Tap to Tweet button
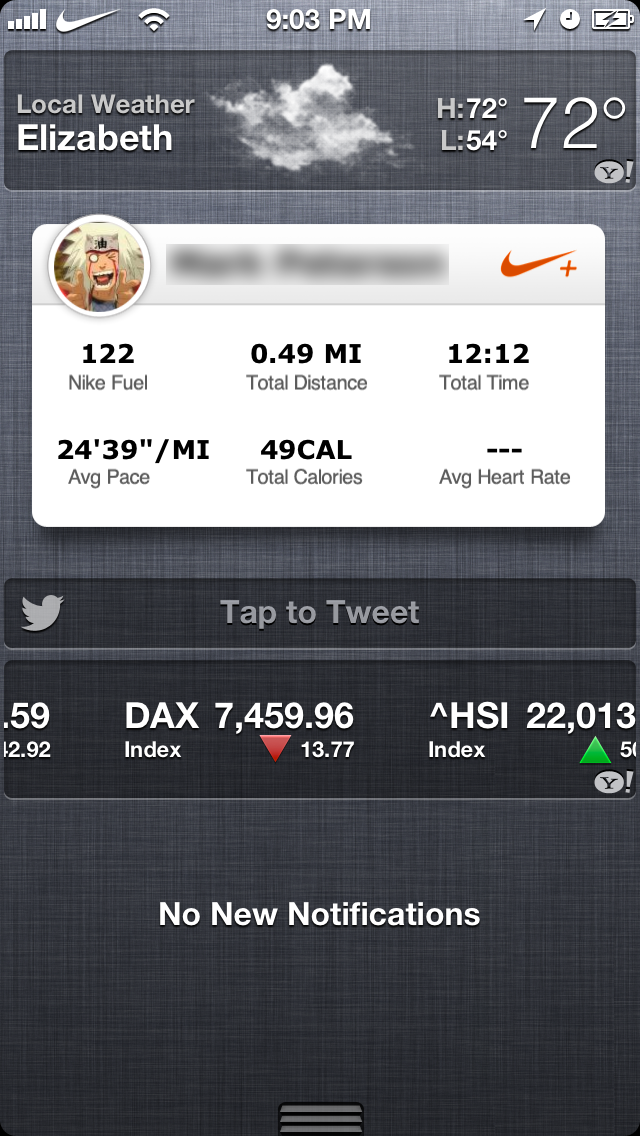This screenshot has height=1136, width=640. click(320, 613)
